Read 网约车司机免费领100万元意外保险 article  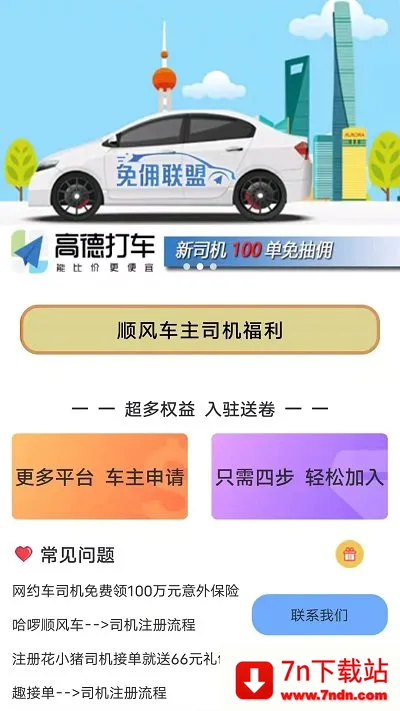click(126, 591)
